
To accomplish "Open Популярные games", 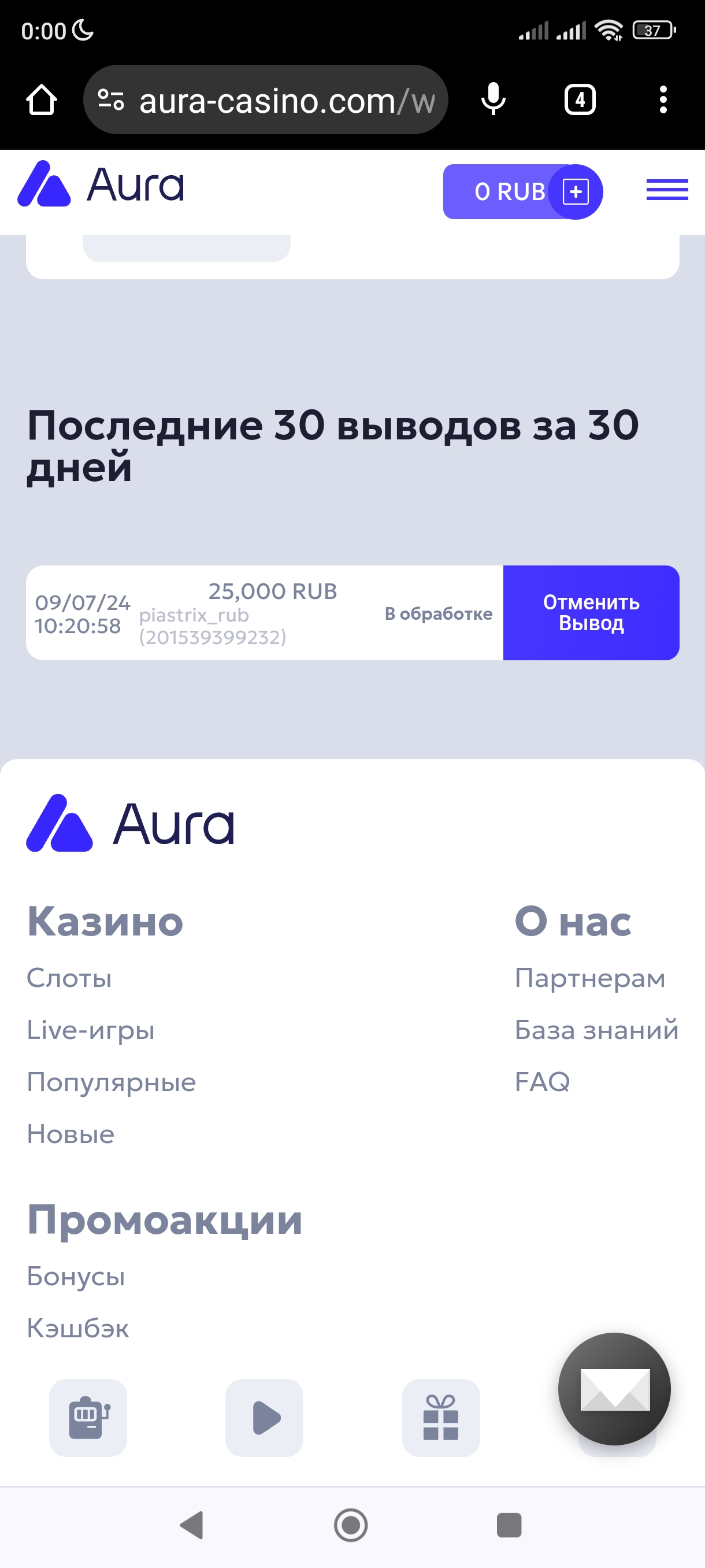I will pyautogui.click(x=112, y=1082).
